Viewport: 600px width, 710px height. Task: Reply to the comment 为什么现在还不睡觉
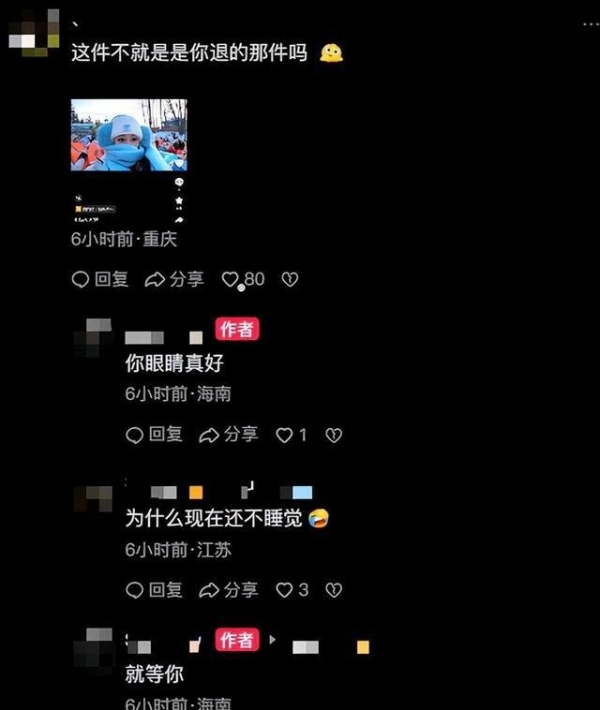pyautogui.click(x=155, y=590)
